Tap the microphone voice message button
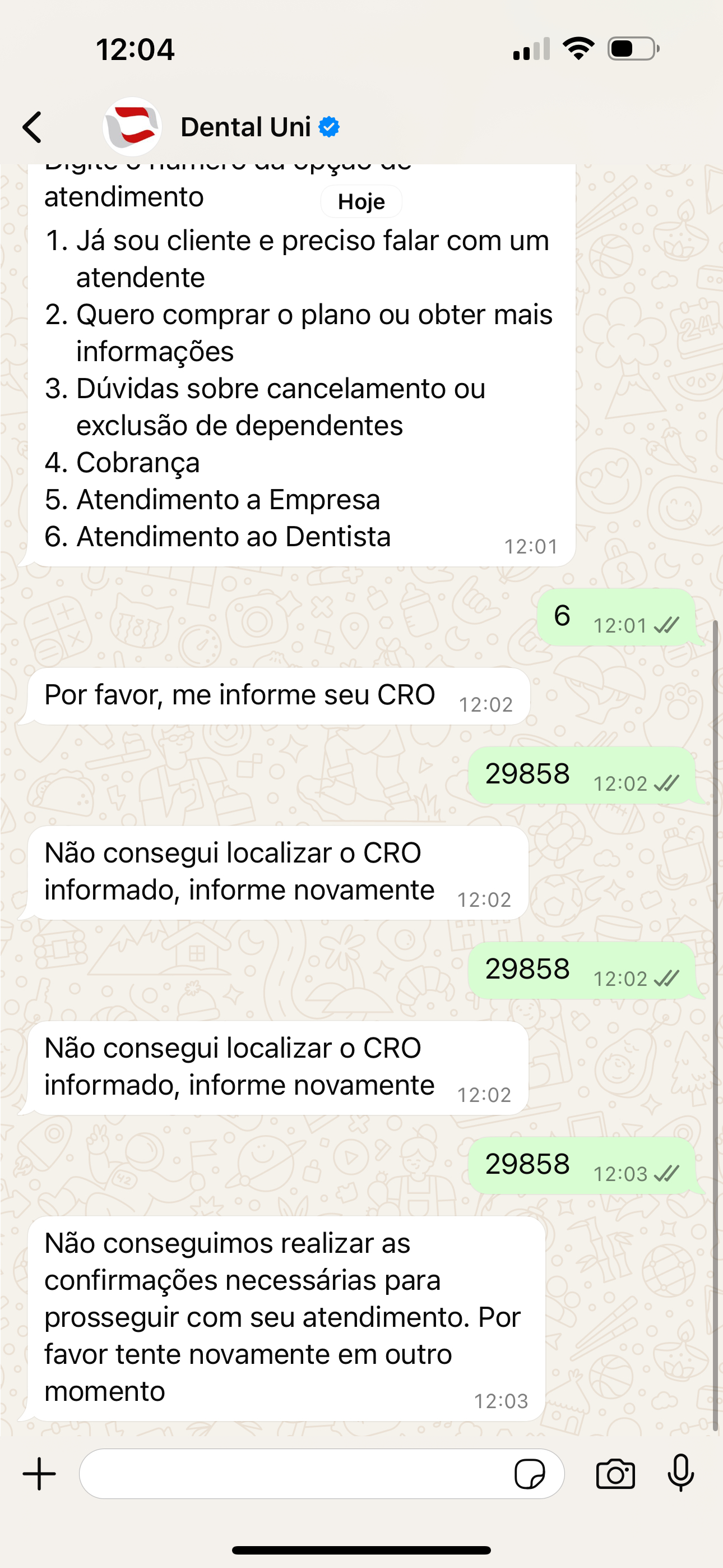 680,1474
